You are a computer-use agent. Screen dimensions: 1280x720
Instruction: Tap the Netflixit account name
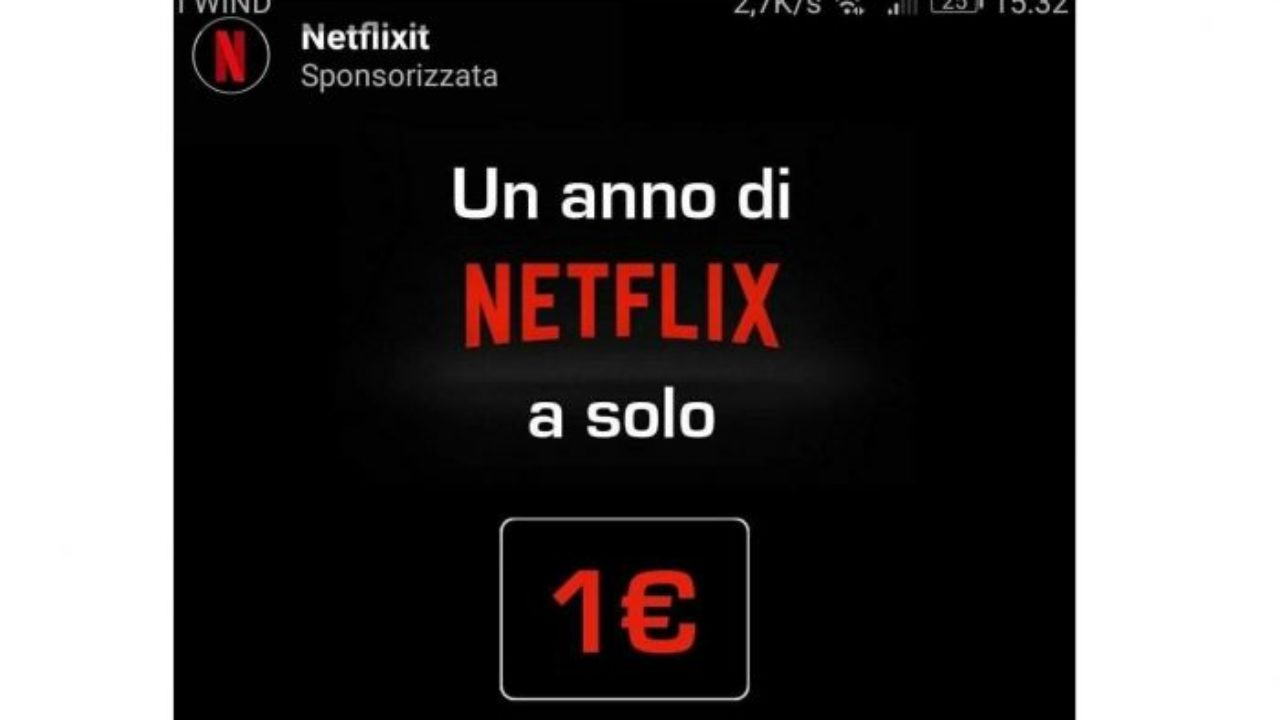click(x=365, y=38)
